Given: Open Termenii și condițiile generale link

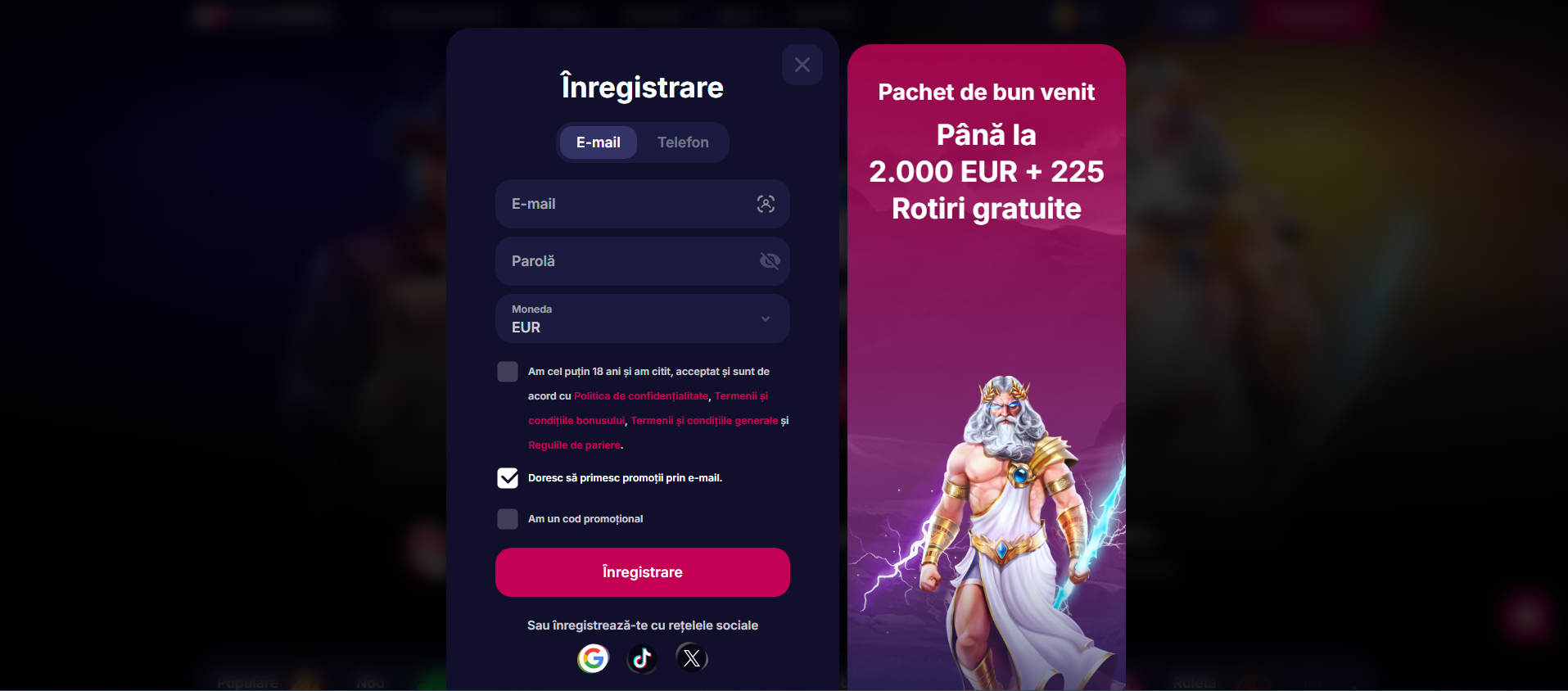Looking at the screenshot, I should pos(704,421).
